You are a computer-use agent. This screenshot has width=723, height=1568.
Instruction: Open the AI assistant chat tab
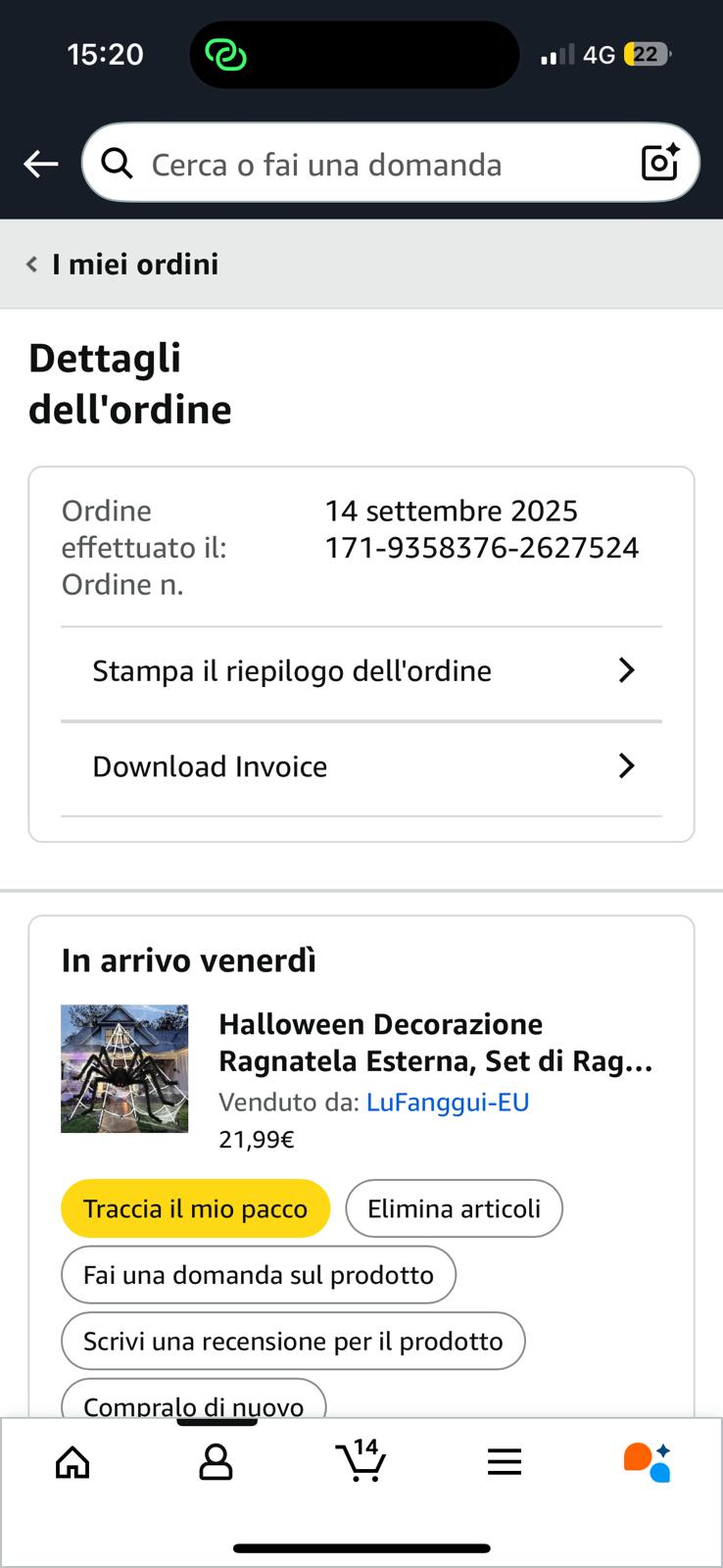pos(648,1462)
